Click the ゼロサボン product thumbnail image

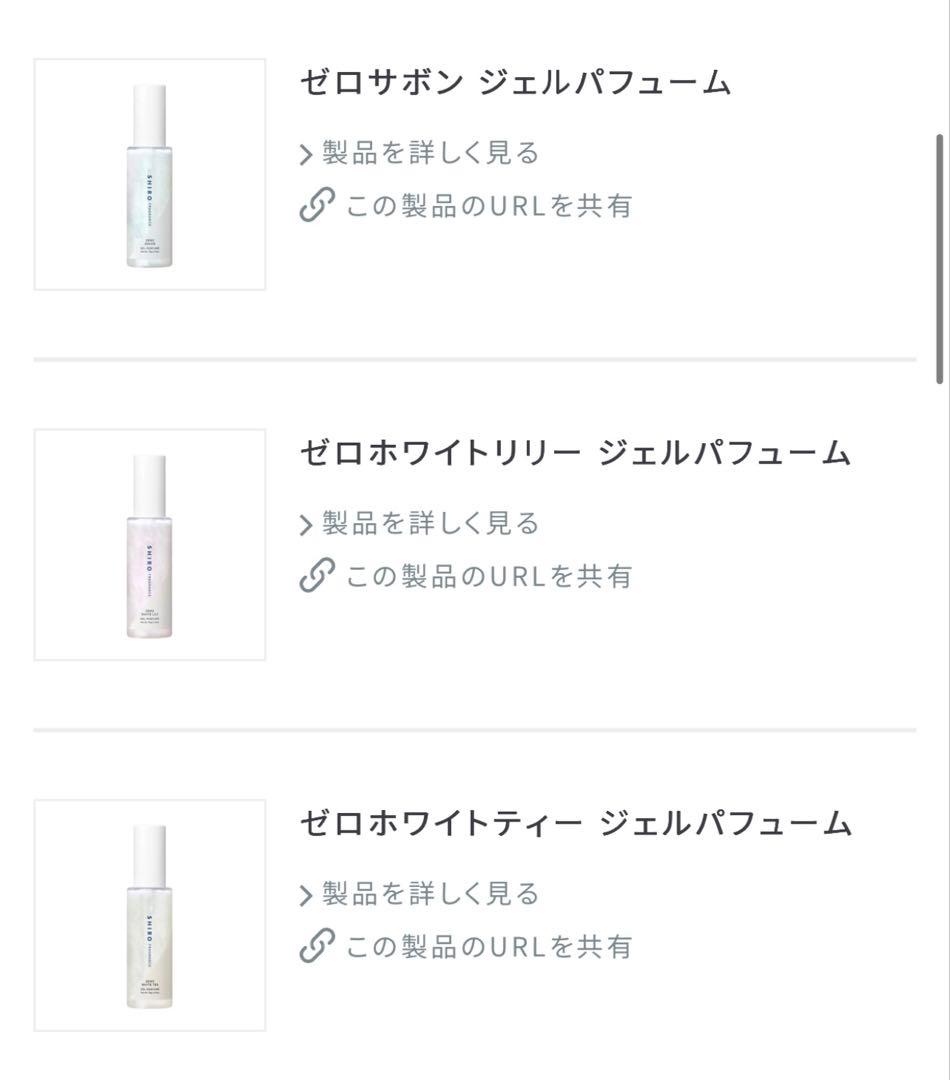(x=148, y=175)
